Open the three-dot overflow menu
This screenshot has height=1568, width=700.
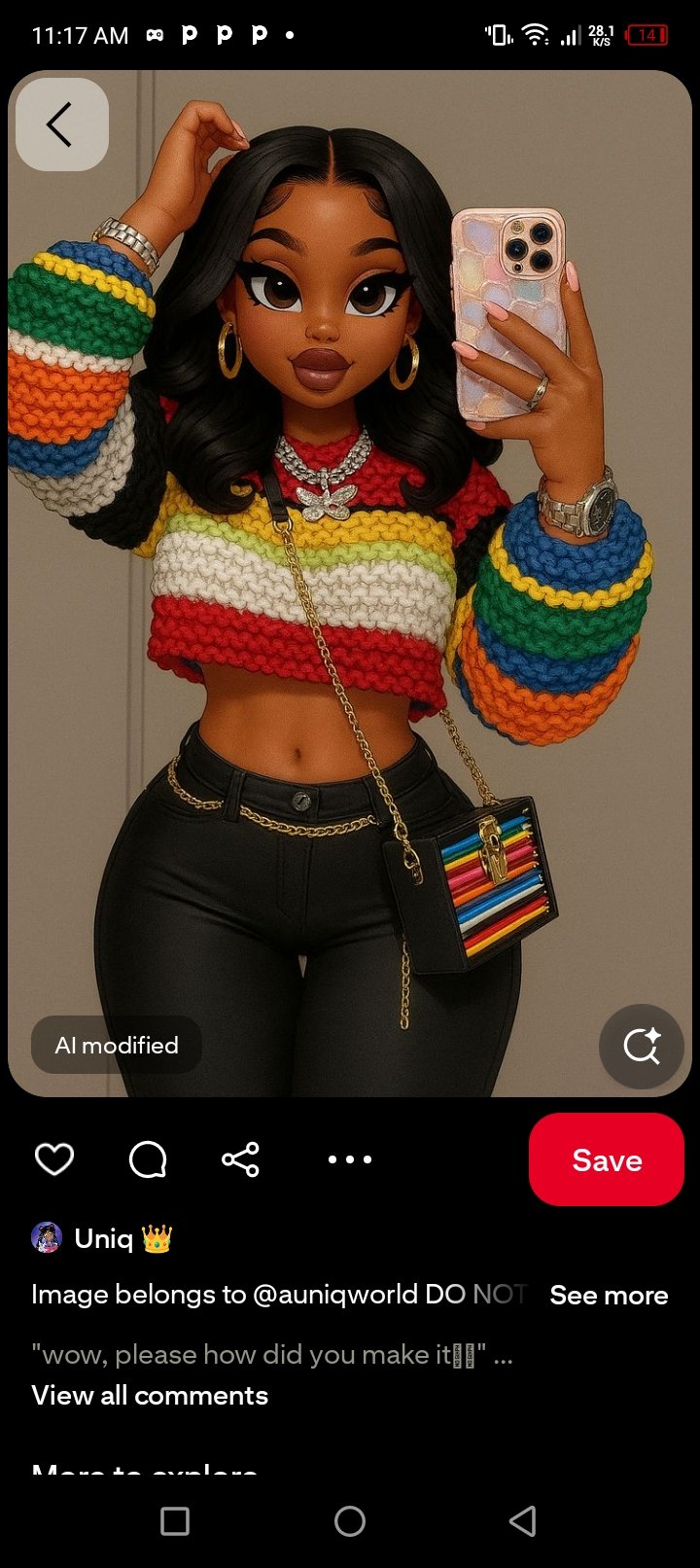(350, 1159)
